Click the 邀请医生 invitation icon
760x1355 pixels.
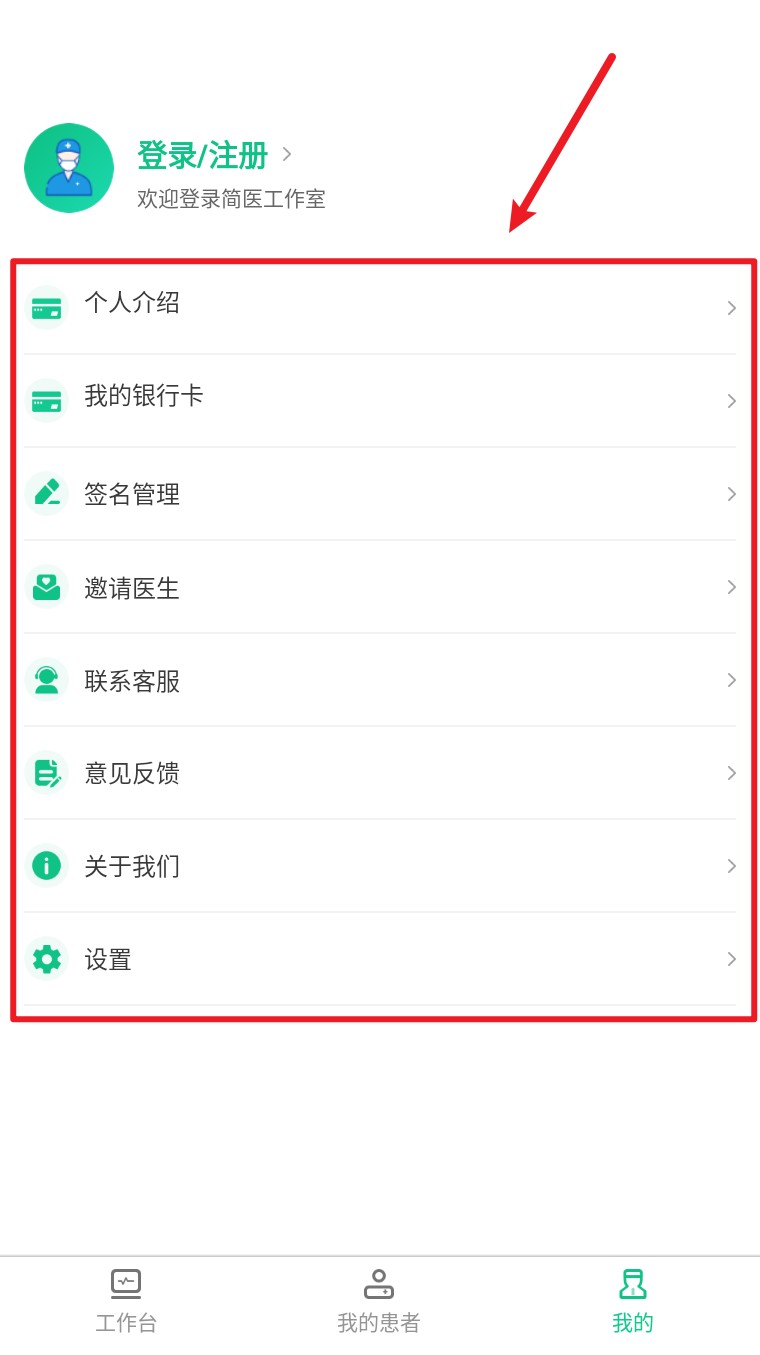(46, 587)
